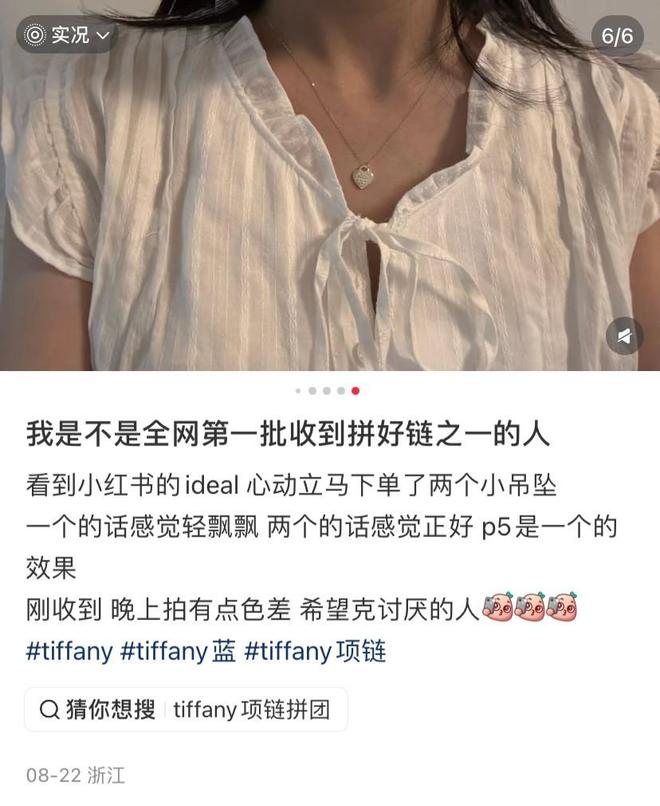Screen dimensions: 660x806
Task: Unmute the live photo sound
Action: point(625,335)
